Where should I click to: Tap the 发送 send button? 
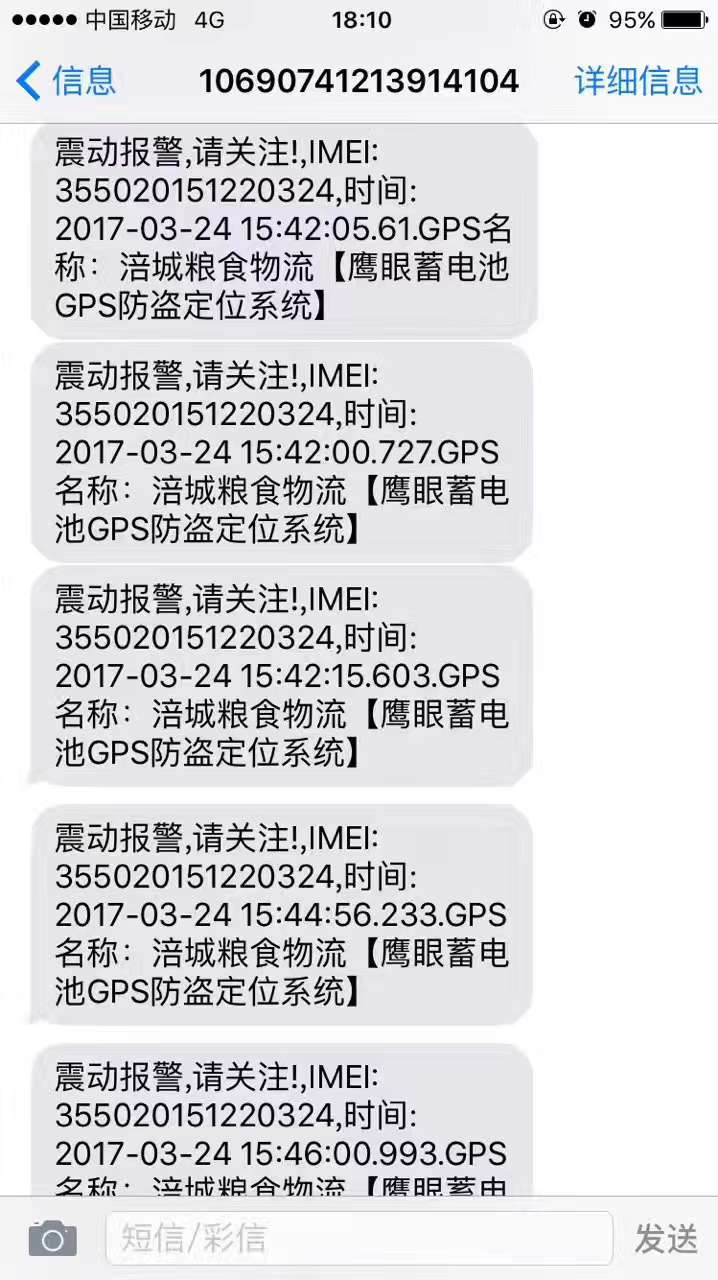click(666, 1239)
